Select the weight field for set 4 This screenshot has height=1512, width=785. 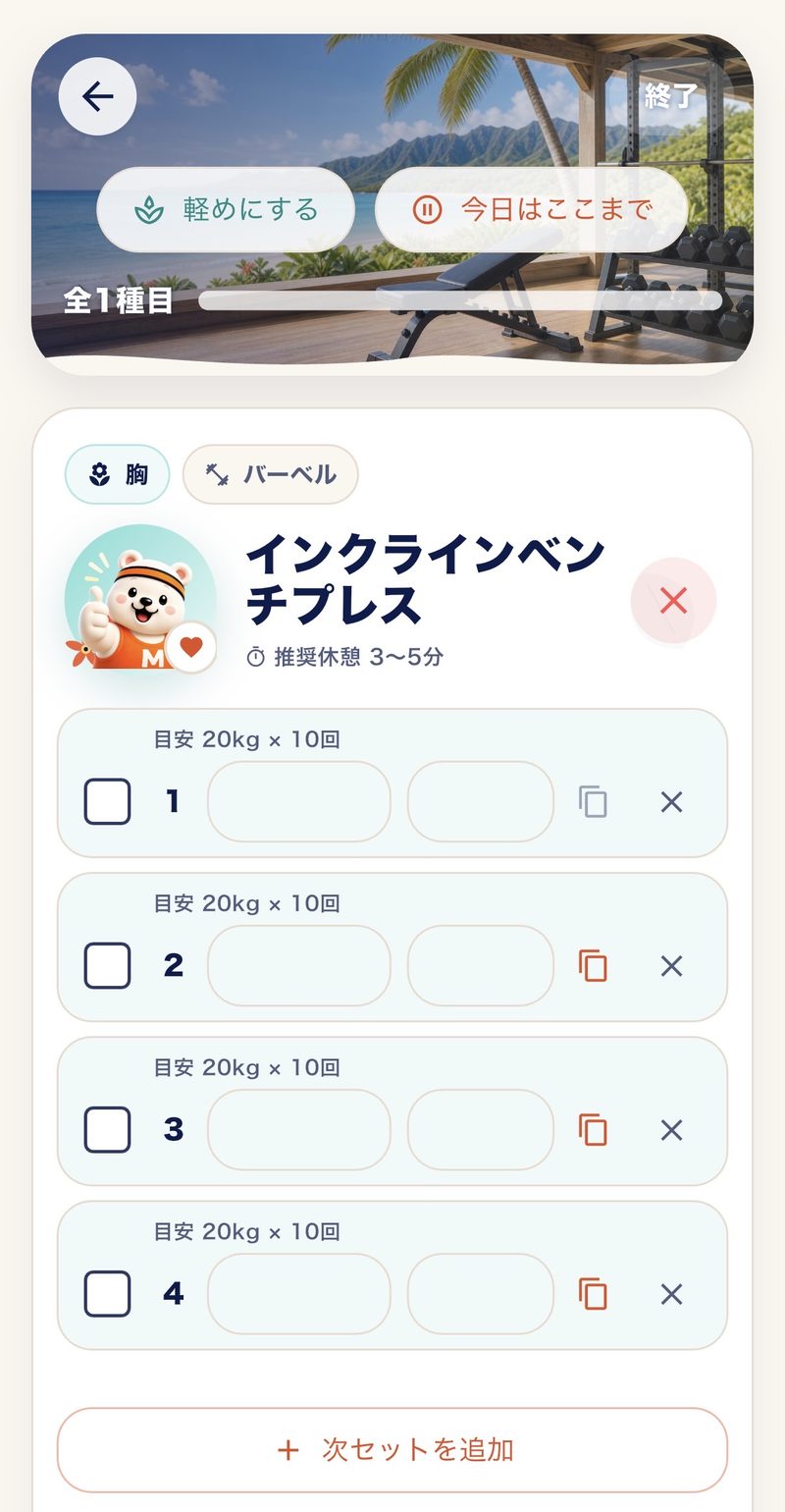[x=299, y=1293]
